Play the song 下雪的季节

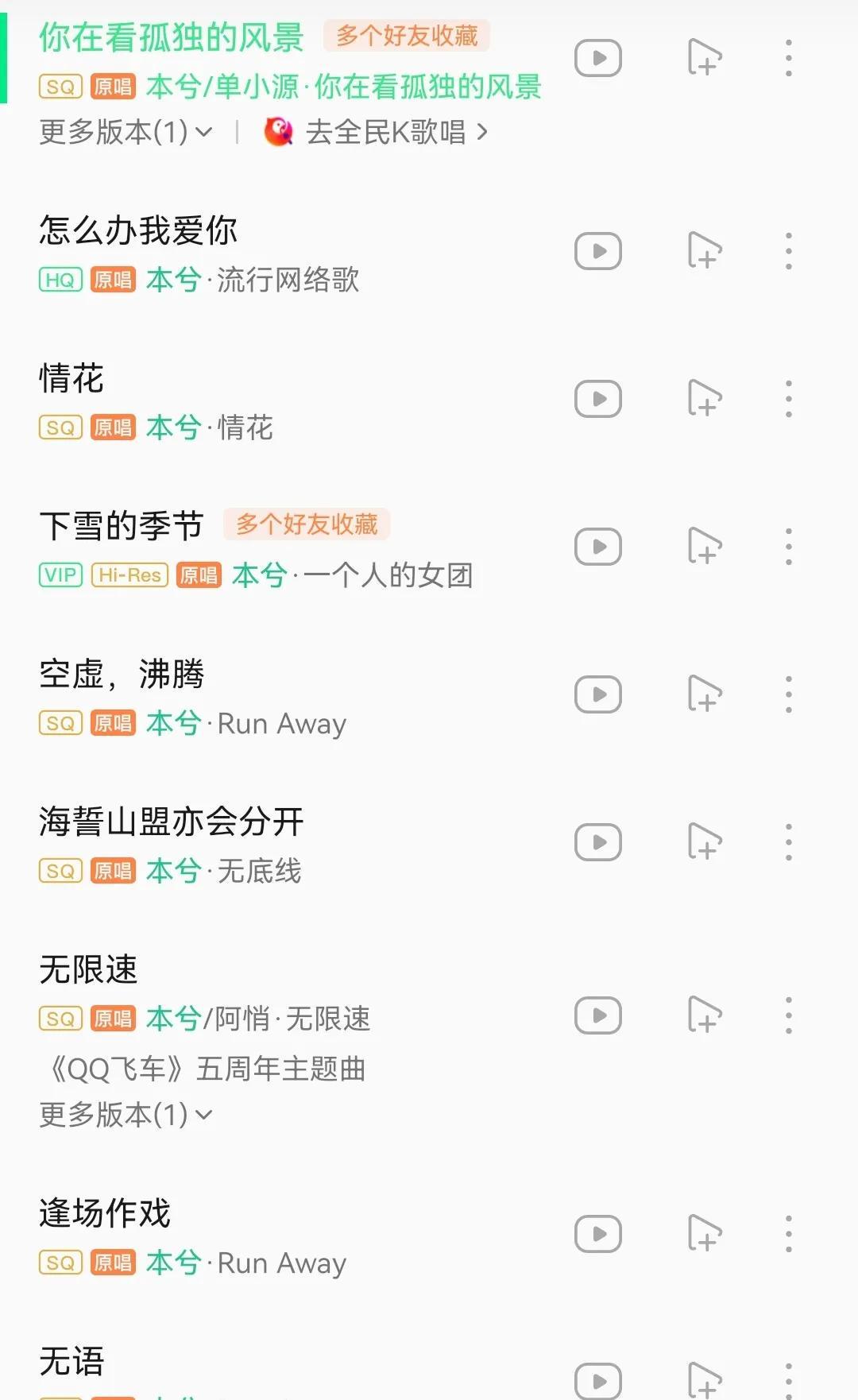pos(121,526)
